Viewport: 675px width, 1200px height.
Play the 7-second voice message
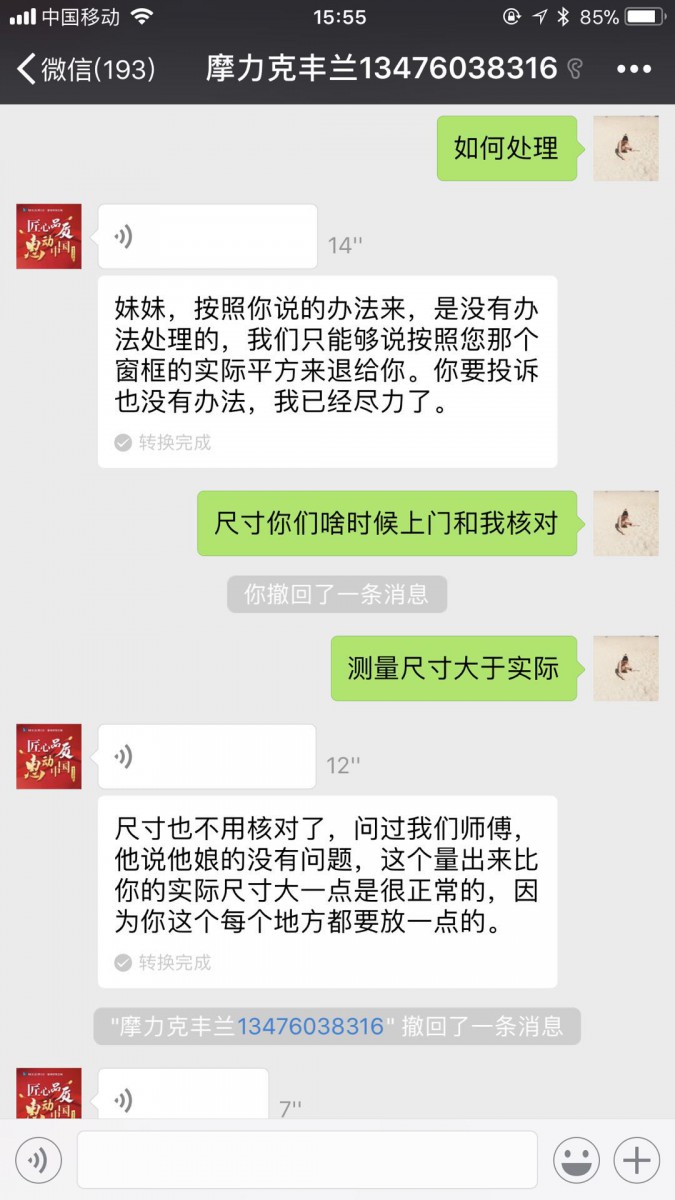point(183,1097)
